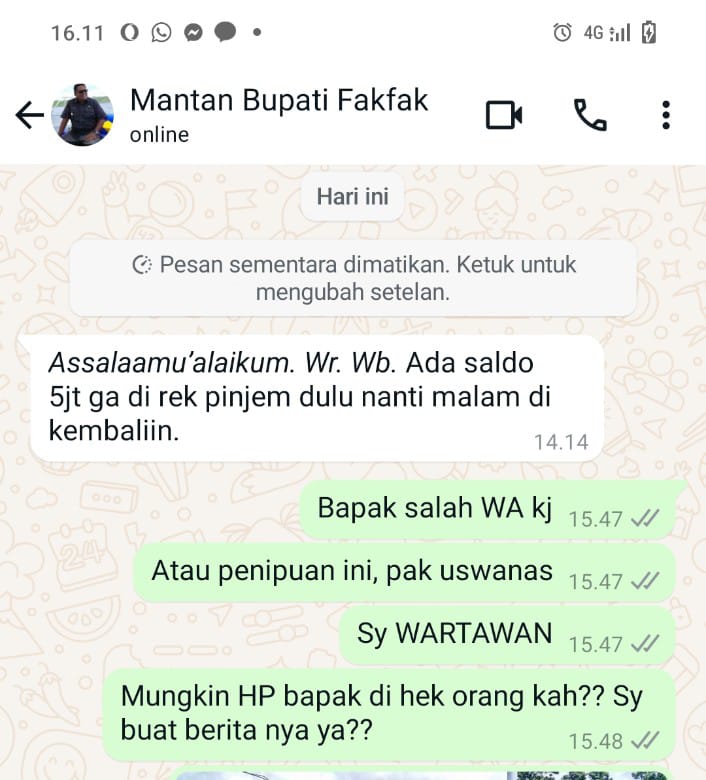The height and width of the screenshot is (780, 706).
Task: Start a video call
Action: (504, 116)
